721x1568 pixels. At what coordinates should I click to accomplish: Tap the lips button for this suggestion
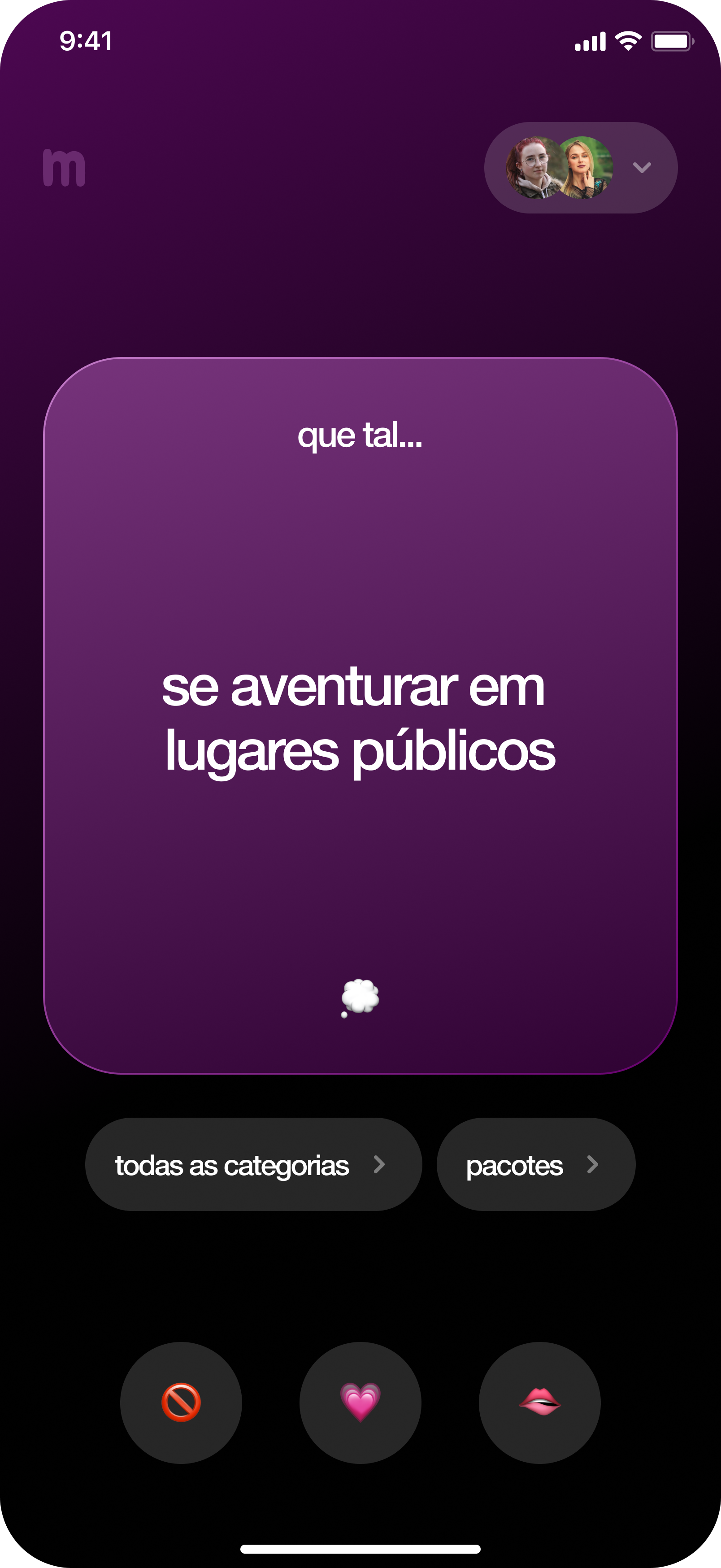coord(539,1402)
